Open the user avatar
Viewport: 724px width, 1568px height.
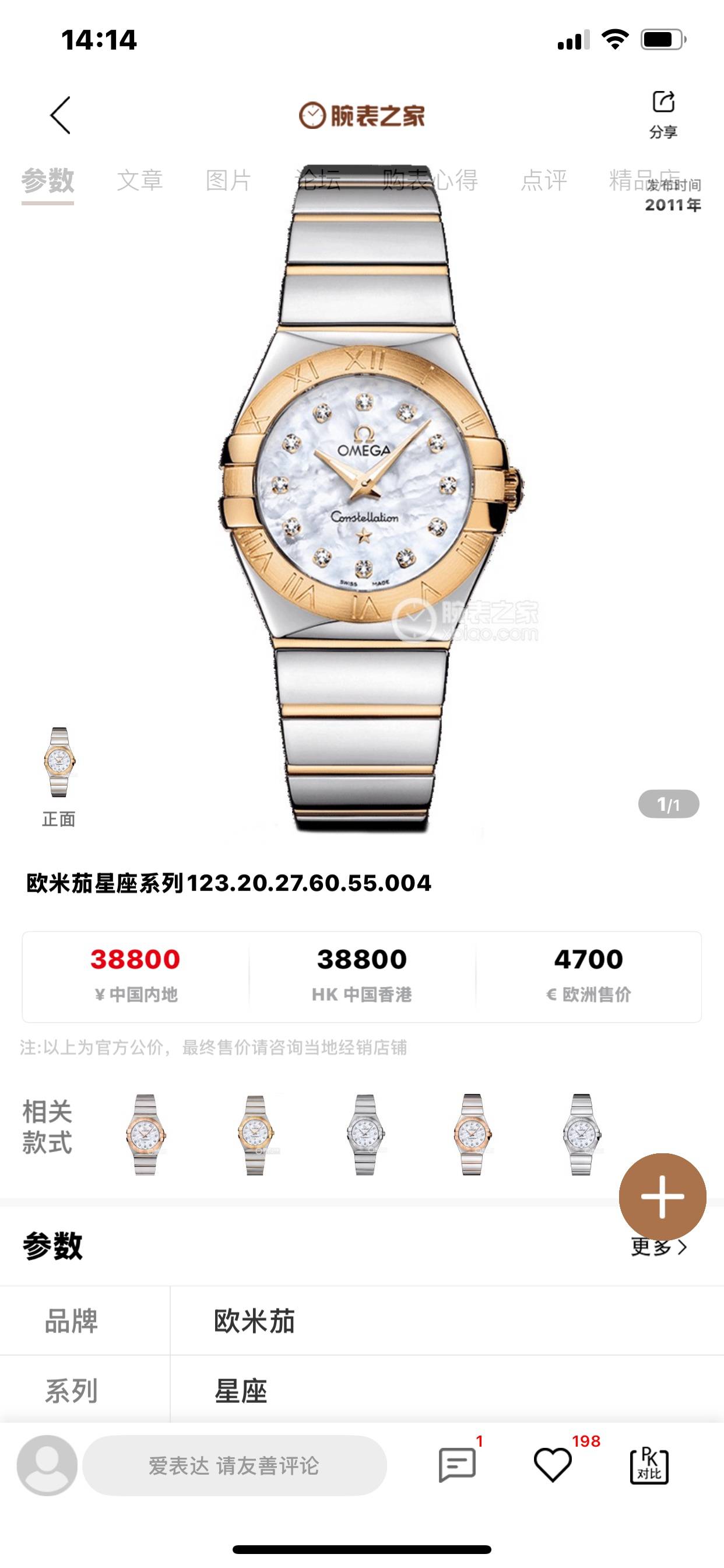tap(47, 1466)
